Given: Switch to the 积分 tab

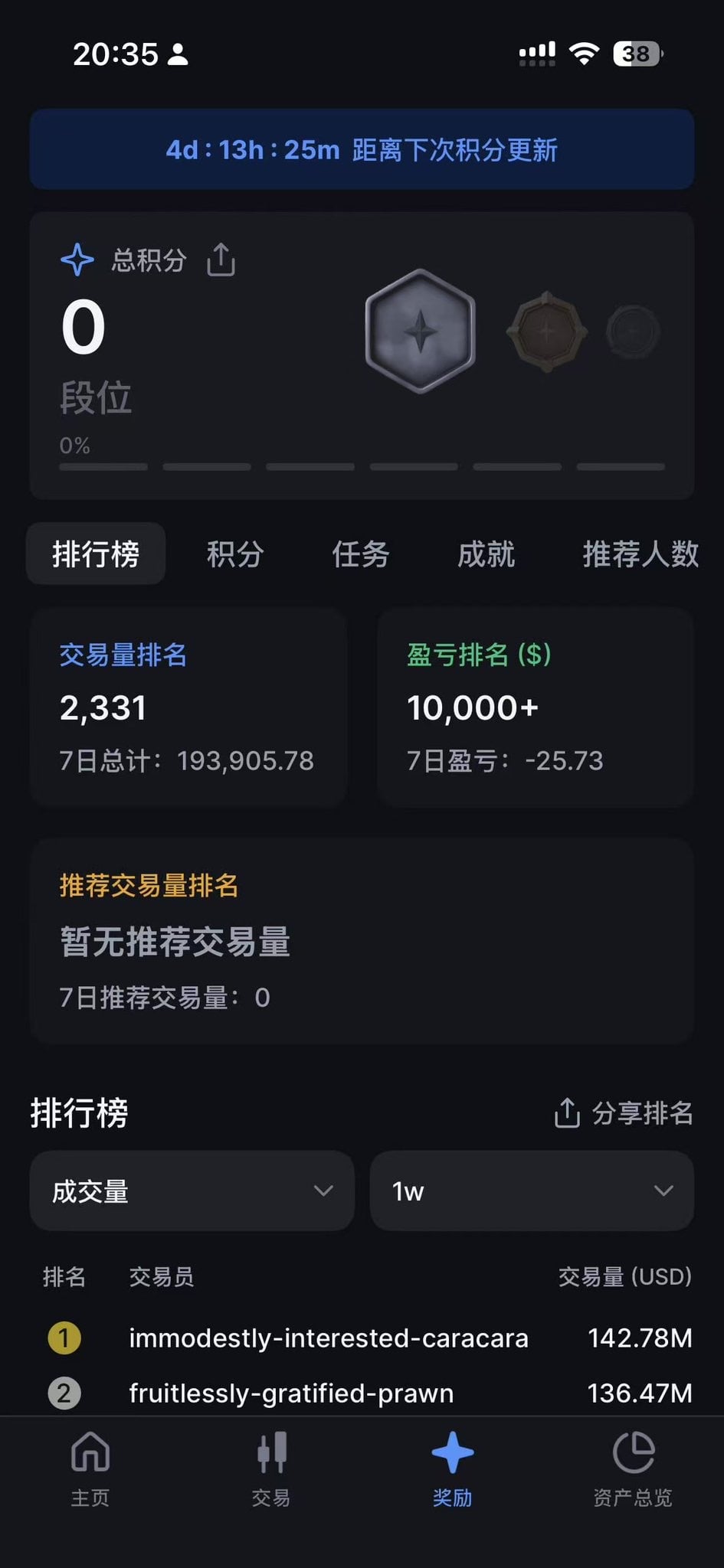Looking at the screenshot, I should coord(235,554).
